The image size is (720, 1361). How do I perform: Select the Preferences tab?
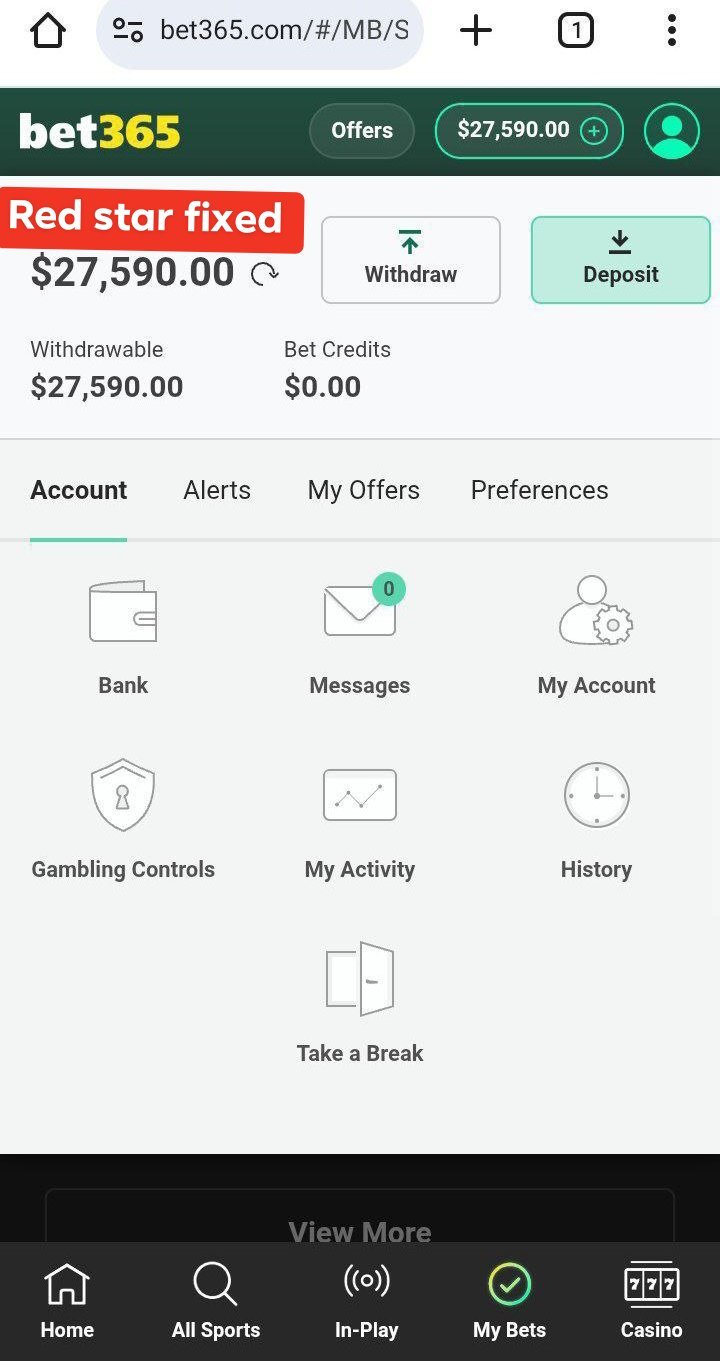tap(539, 490)
